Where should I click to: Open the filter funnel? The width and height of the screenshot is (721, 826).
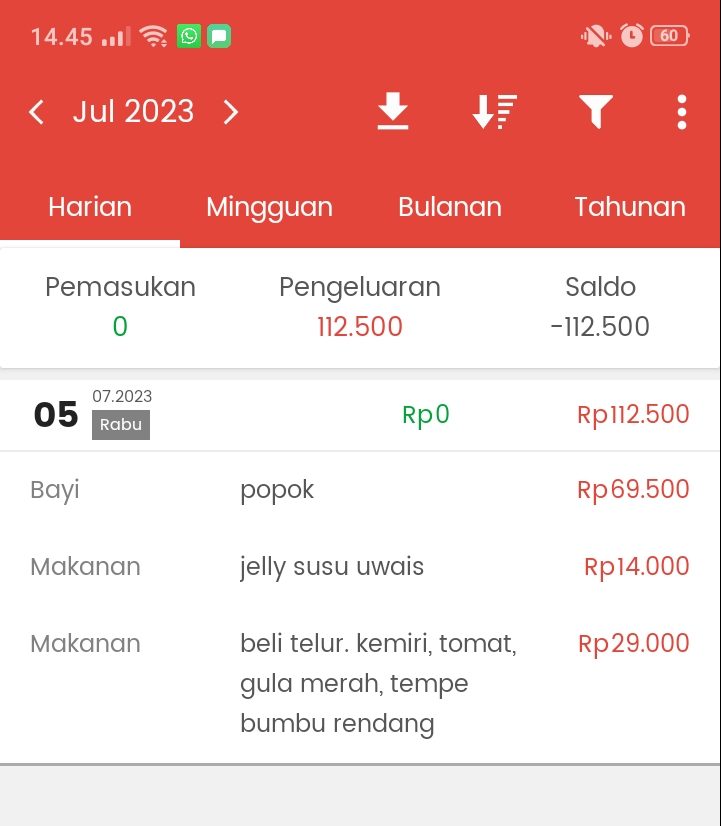pos(595,112)
